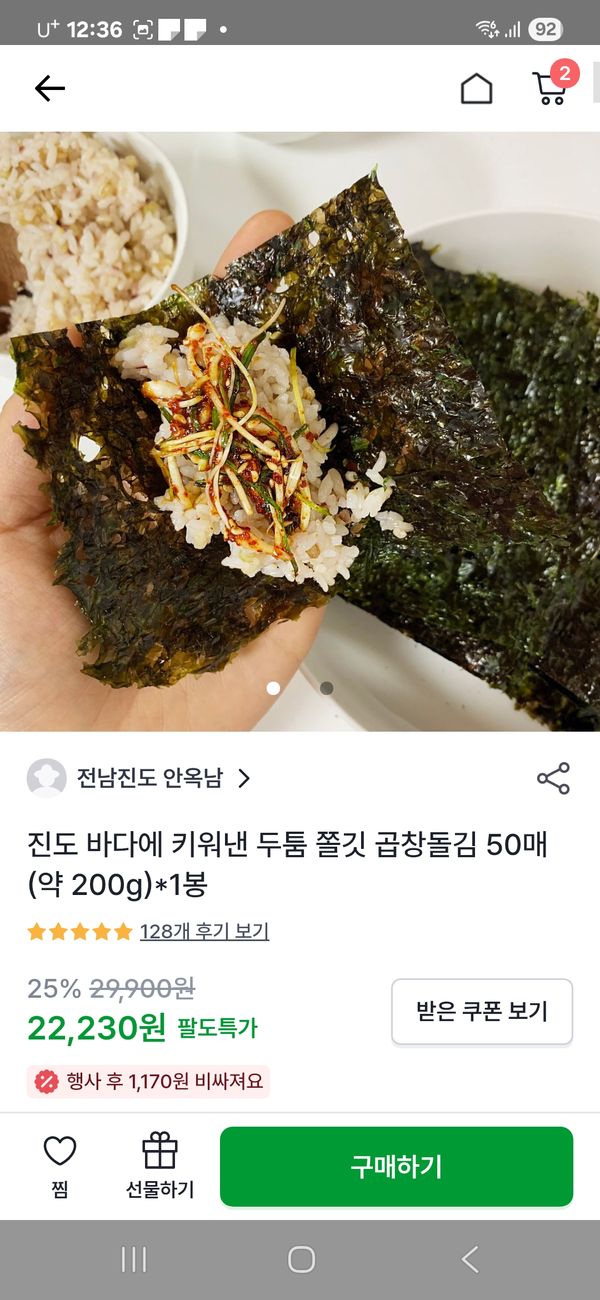Image resolution: width=600 pixels, height=1300 pixels.
Task: Tap the 받은 쿠폰 보기 button
Action: [482, 1011]
